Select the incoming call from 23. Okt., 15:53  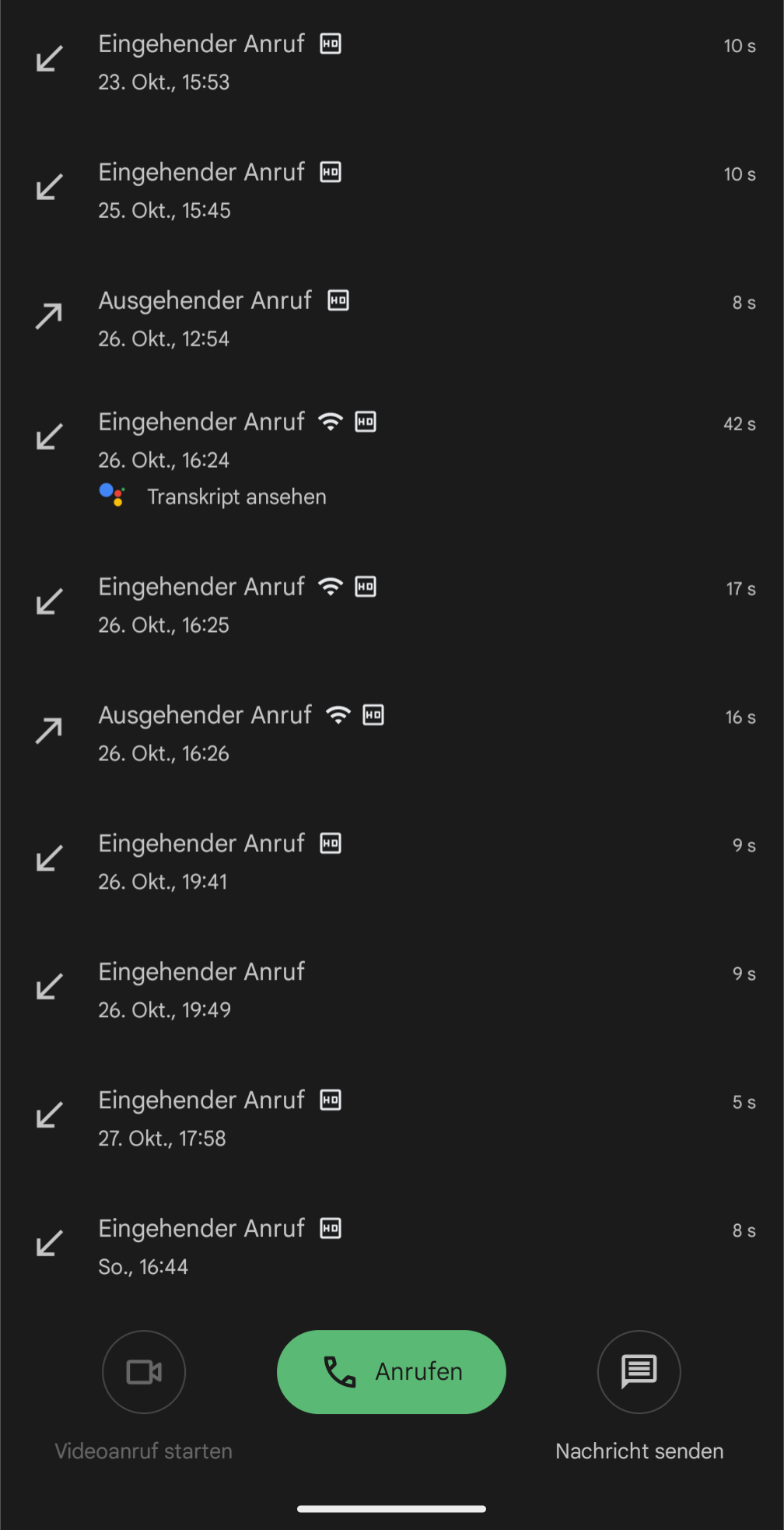pos(392,62)
